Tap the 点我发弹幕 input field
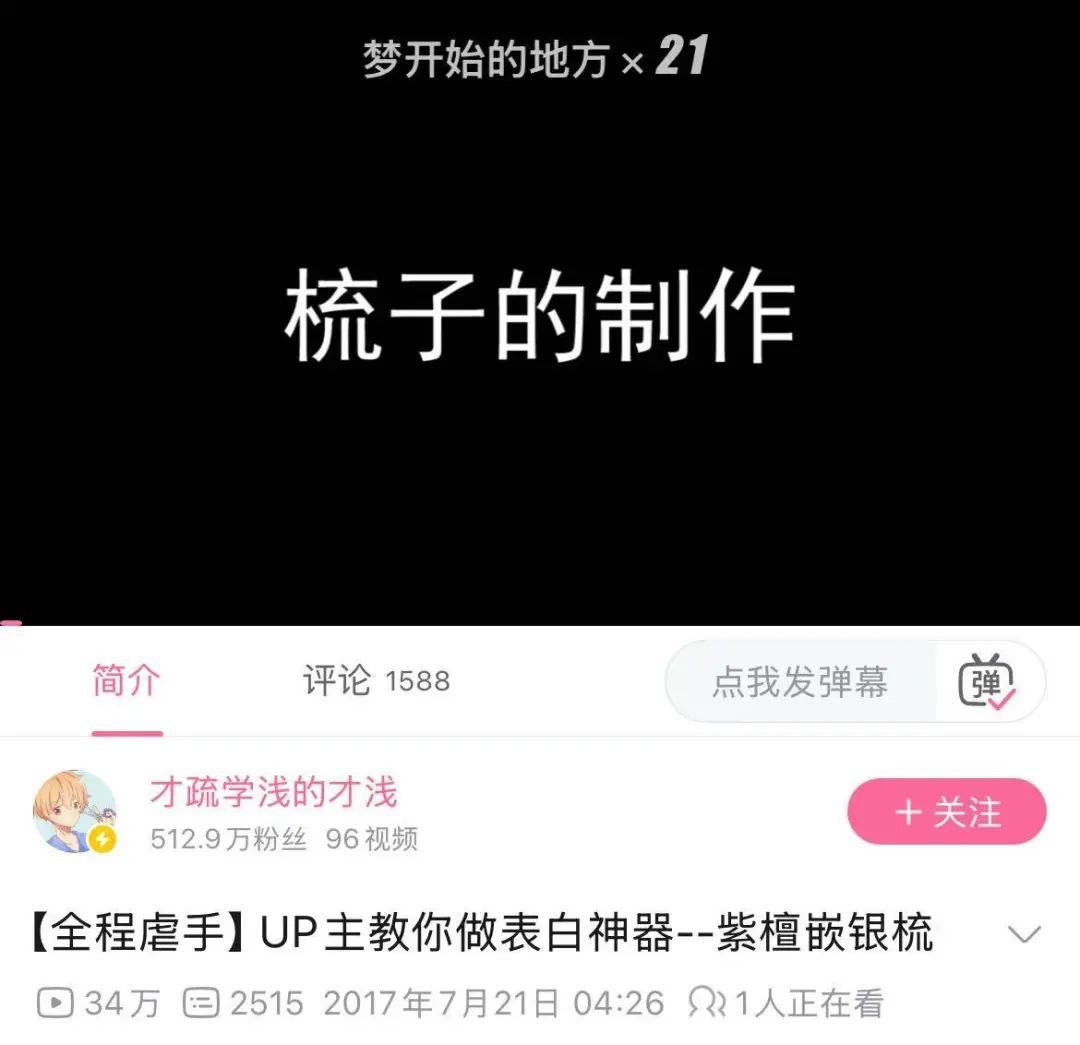Viewport: 1080px width, 1045px height. click(x=800, y=682)
